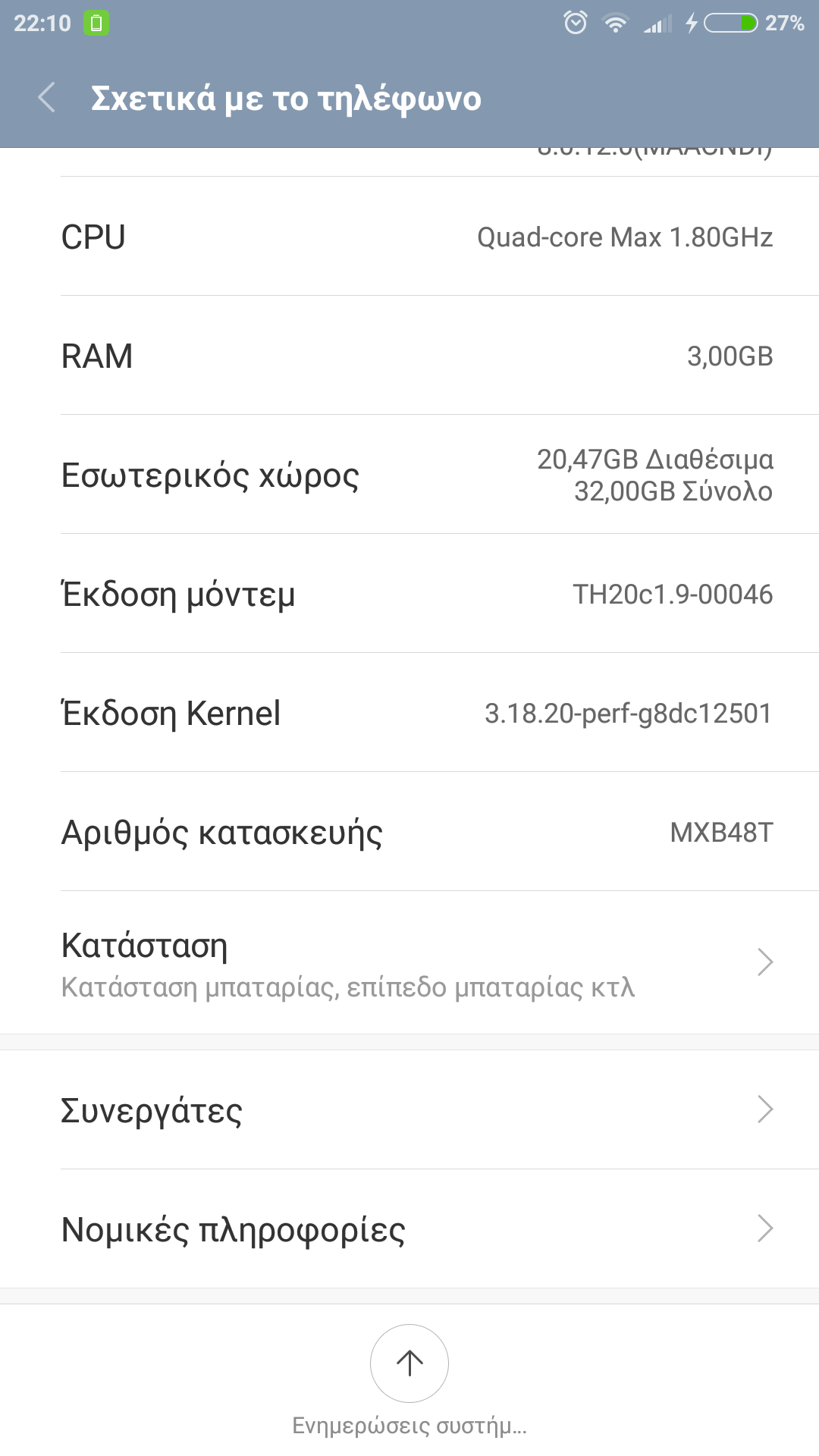
Task: Tap the CPU row
Action: 409,237
